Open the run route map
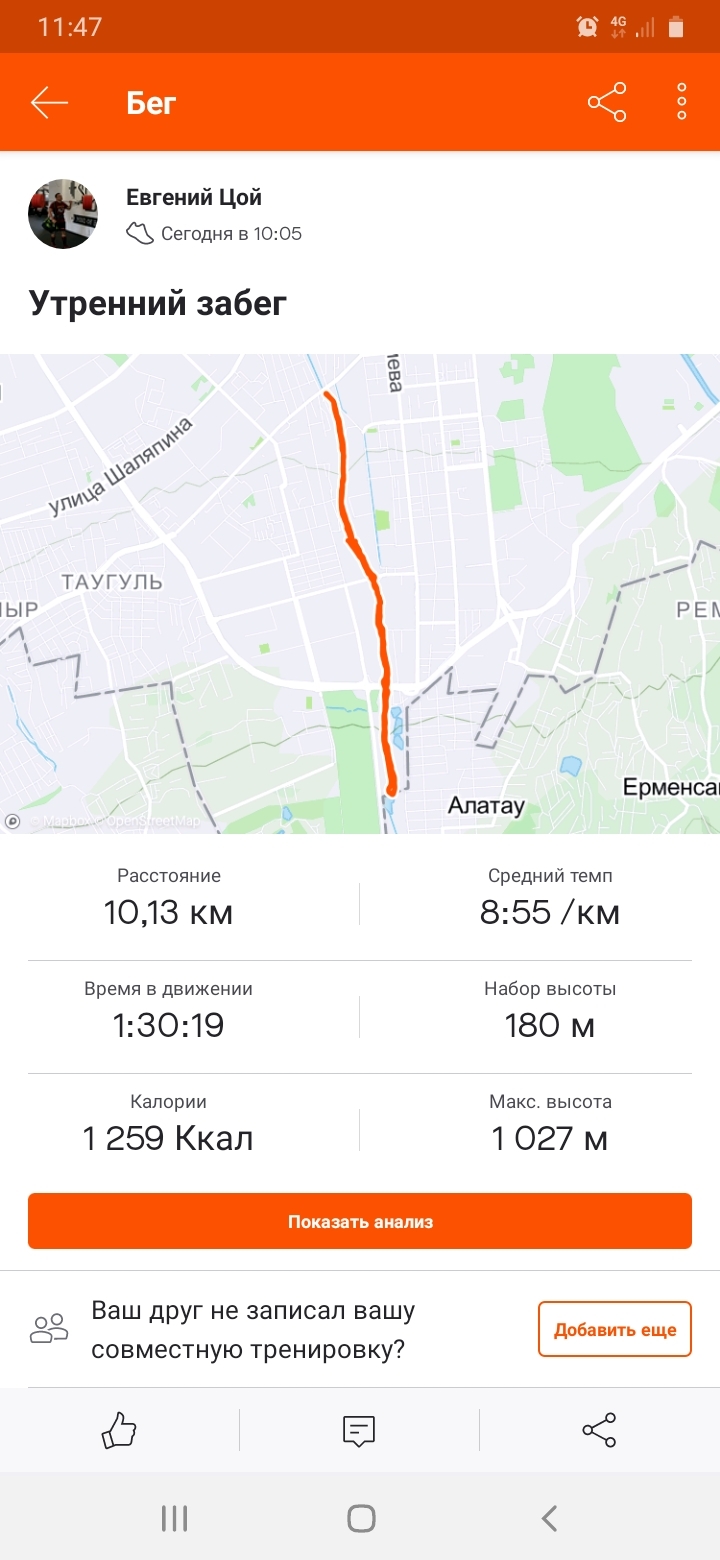The height and width of the screenshot is (1560, 720). (x=360, y=593)
